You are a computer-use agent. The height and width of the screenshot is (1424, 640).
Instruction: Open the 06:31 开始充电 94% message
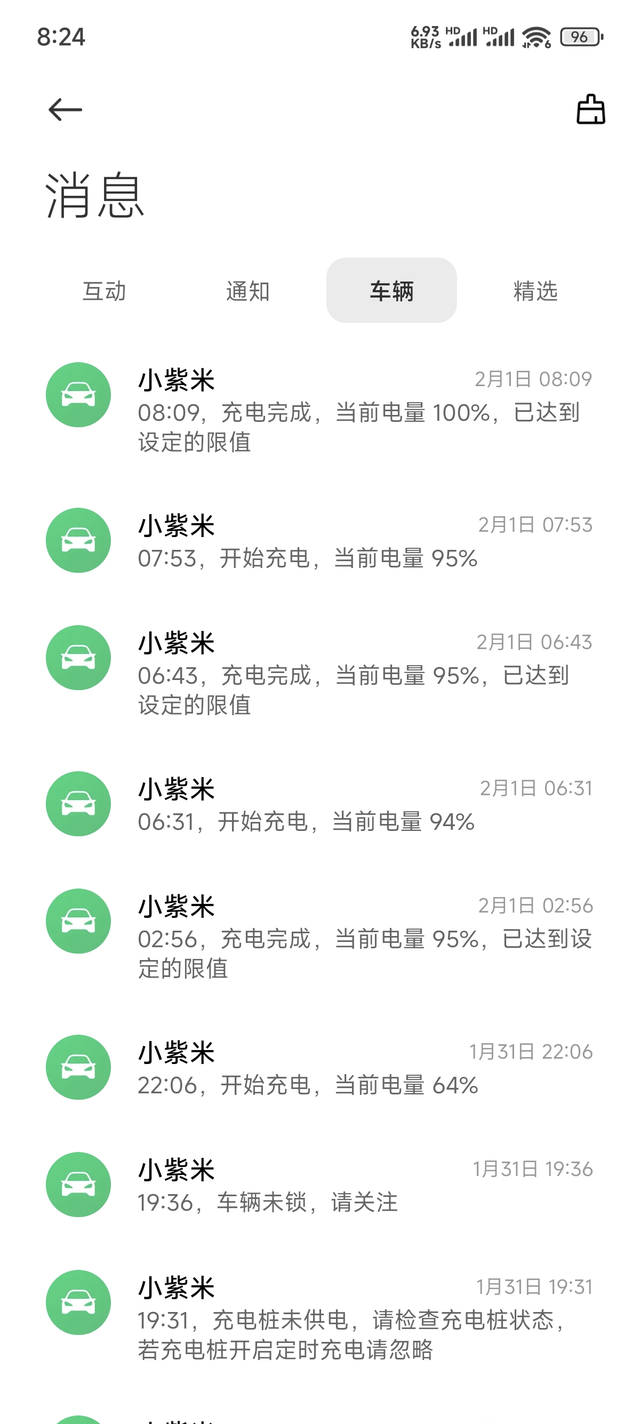pos(358,806)
